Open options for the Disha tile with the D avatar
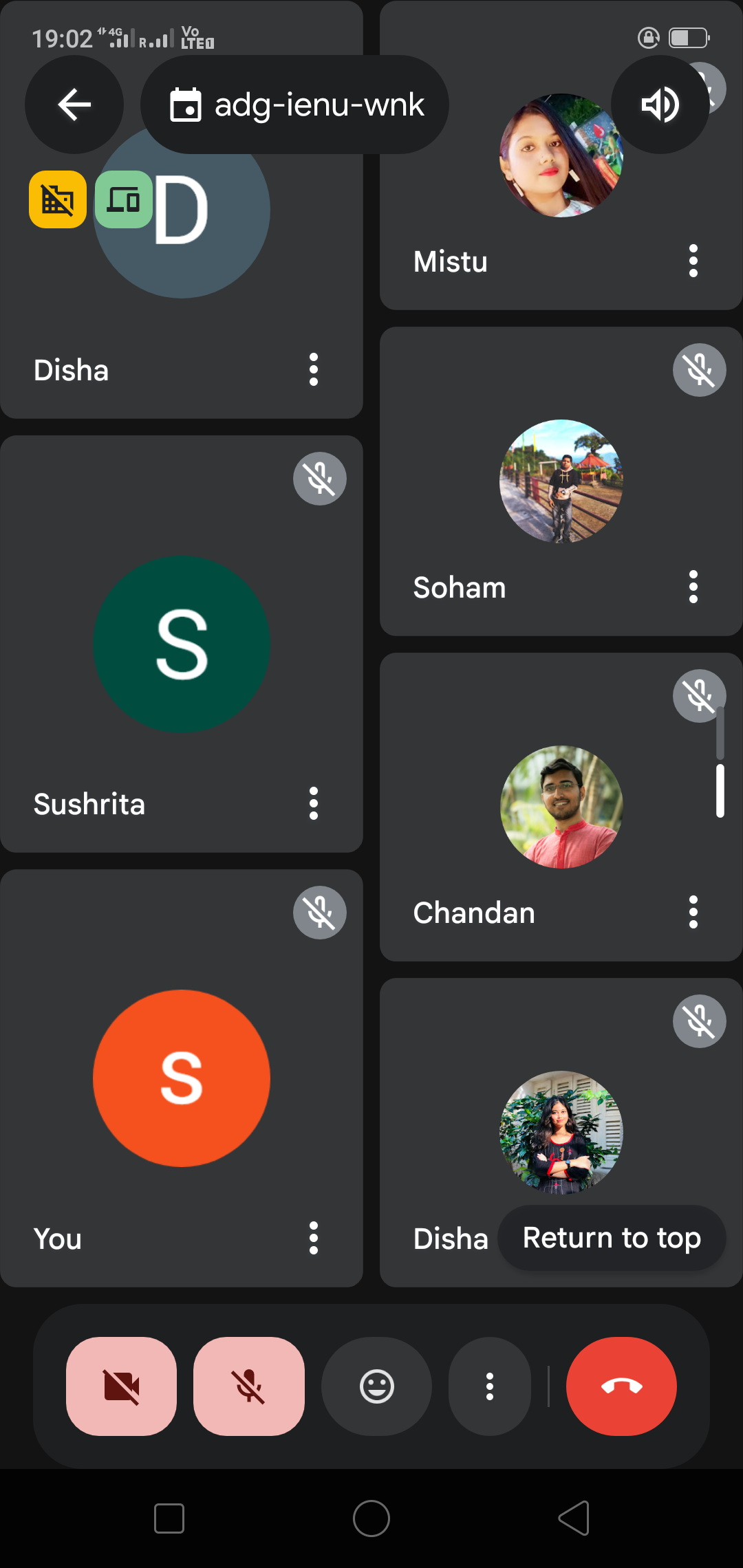 314,370
